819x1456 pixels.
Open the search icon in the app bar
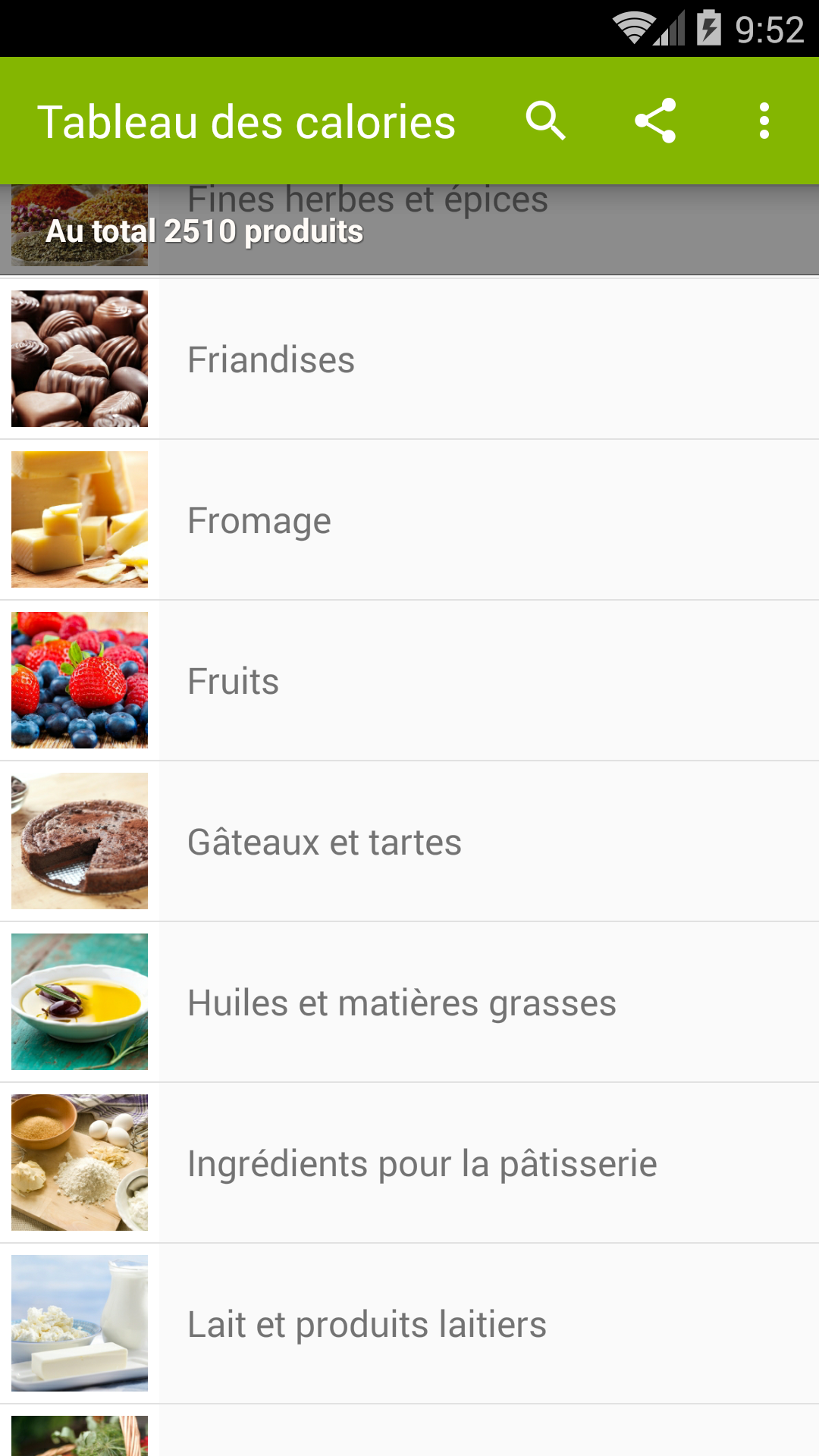pos(546,121)
